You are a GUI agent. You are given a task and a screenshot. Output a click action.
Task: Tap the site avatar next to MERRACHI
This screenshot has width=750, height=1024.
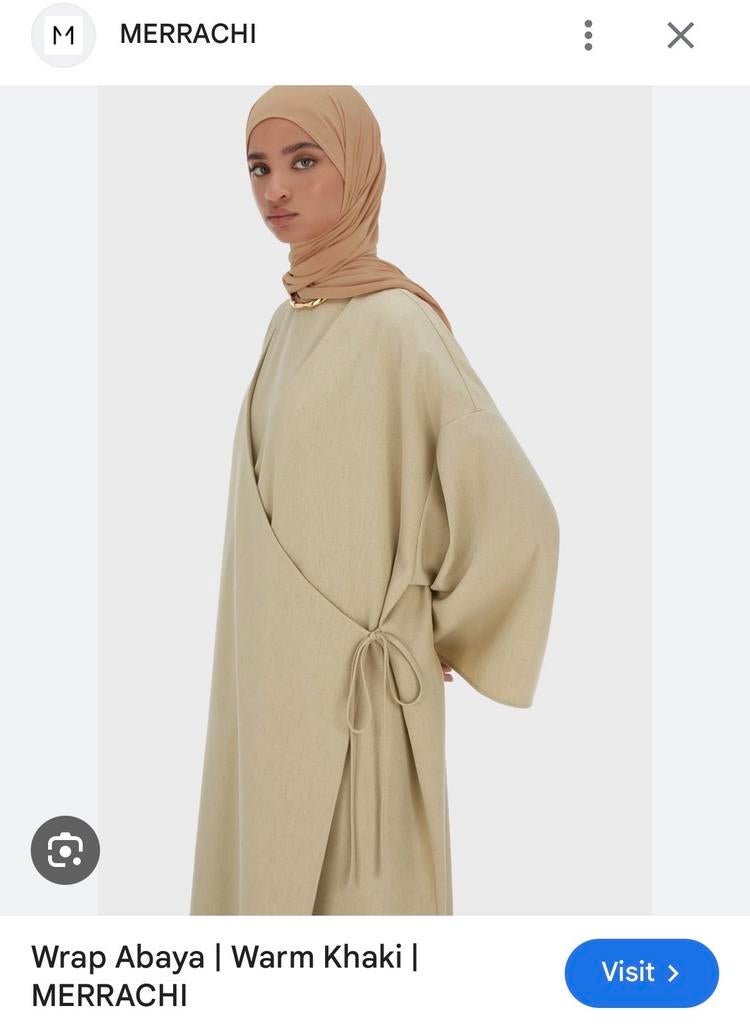pyautogui.click(x=63, y=33)
